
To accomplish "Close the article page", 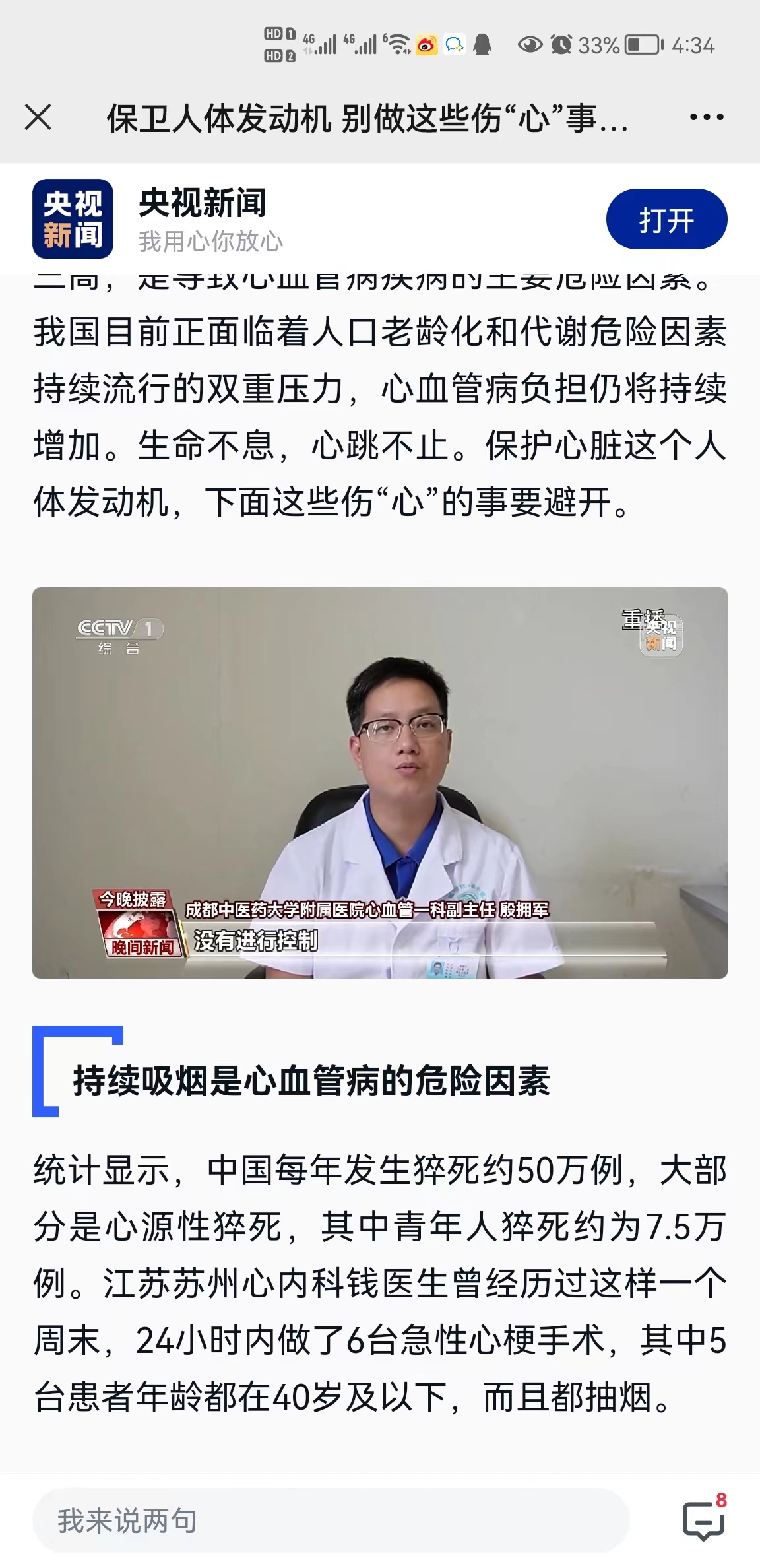I will pos(38,118).
